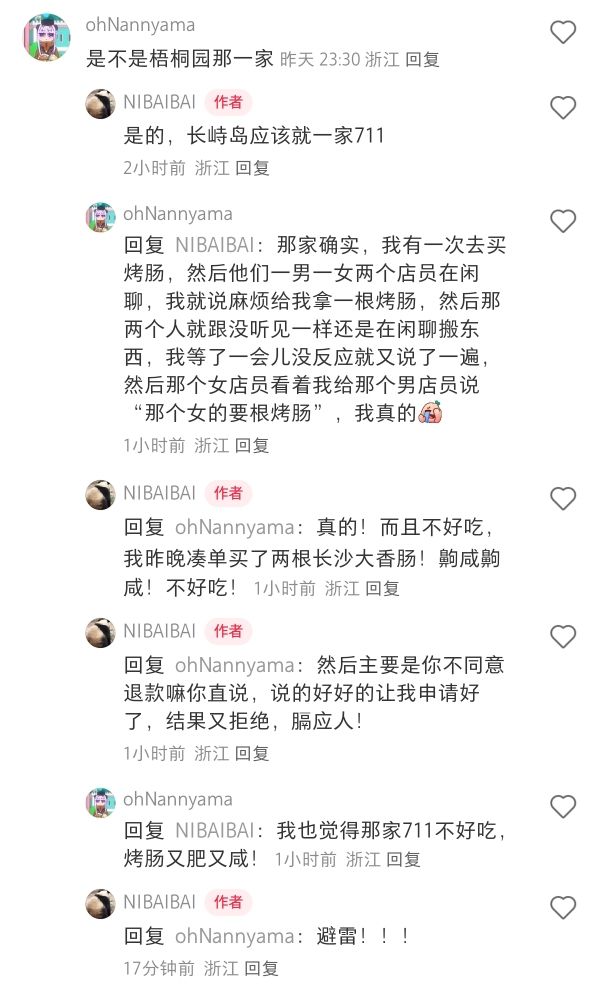Reply to the 齁咸齁咸 comment
The image size is (600, 1007).
383,588
